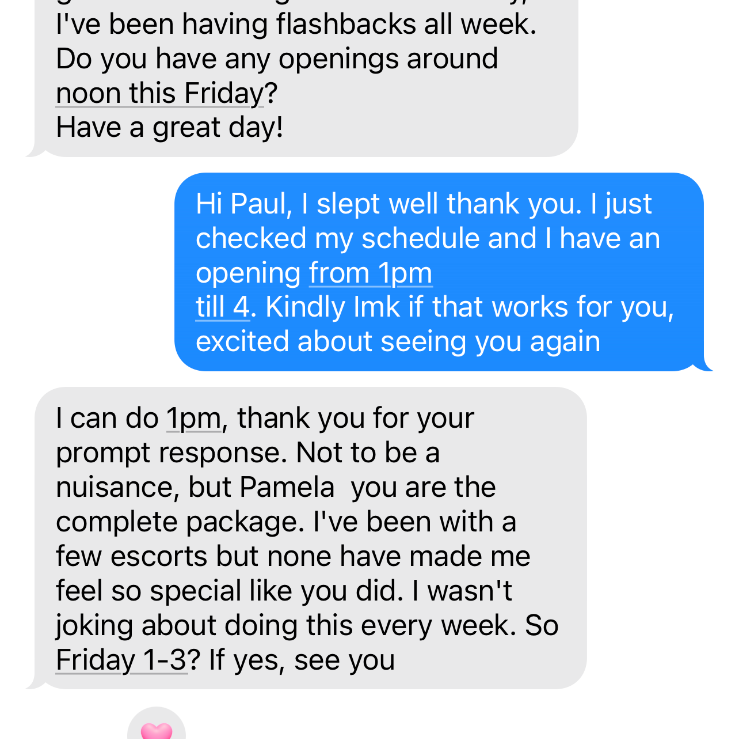Tap the underlined 'from 1pm till 4' time link
739x739 pixels.
click(x=370, y=273)
